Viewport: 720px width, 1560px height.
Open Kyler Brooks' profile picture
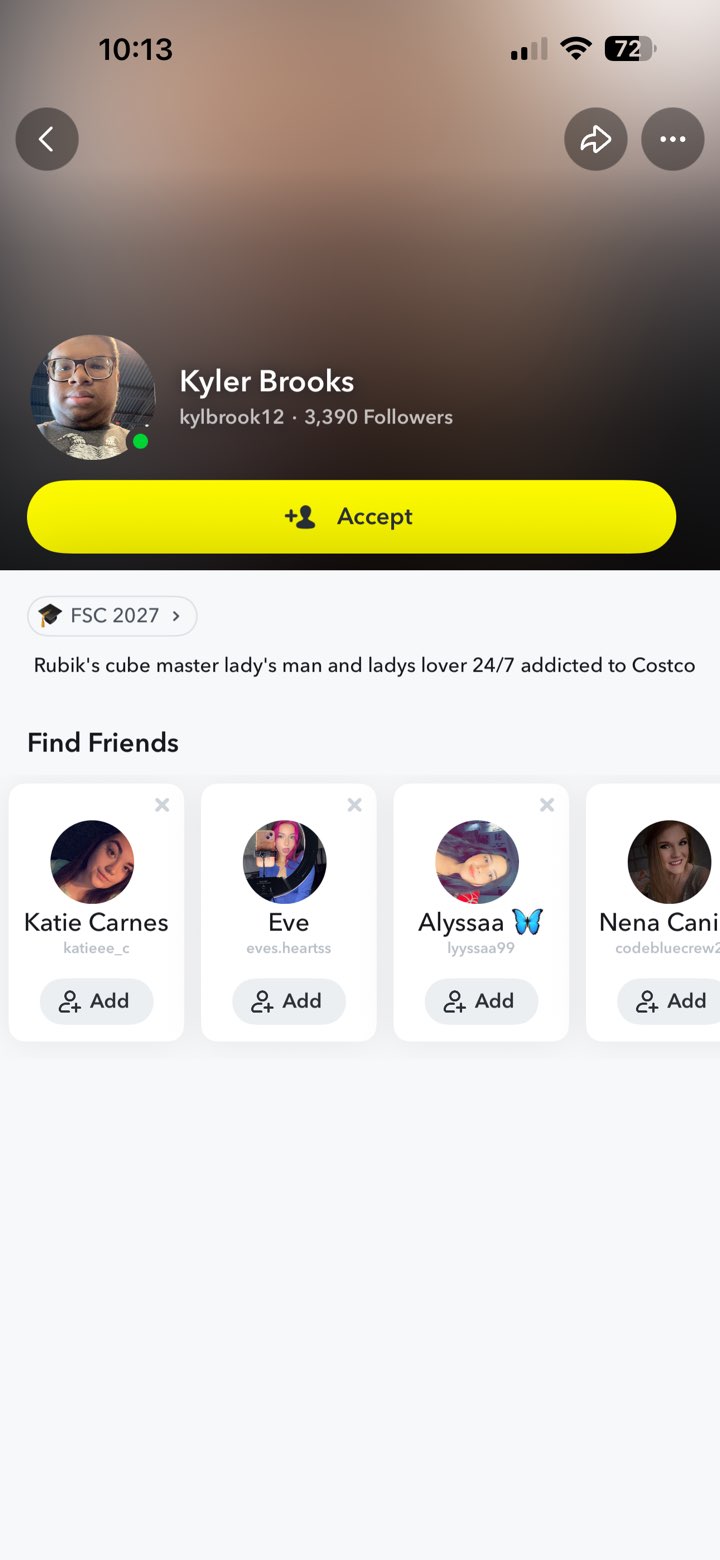click(93, 397)
